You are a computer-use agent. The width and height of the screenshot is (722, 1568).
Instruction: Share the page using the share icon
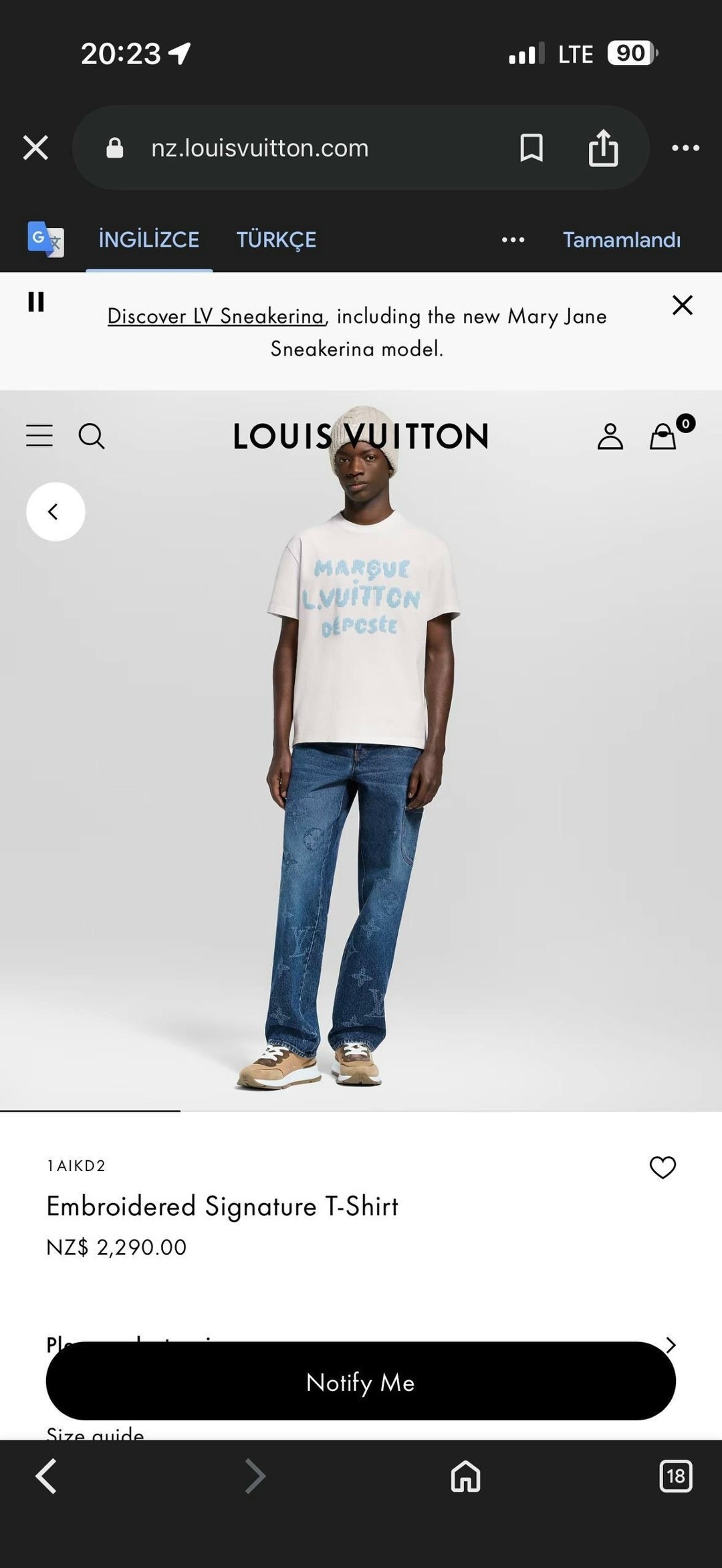coord(604,148)
